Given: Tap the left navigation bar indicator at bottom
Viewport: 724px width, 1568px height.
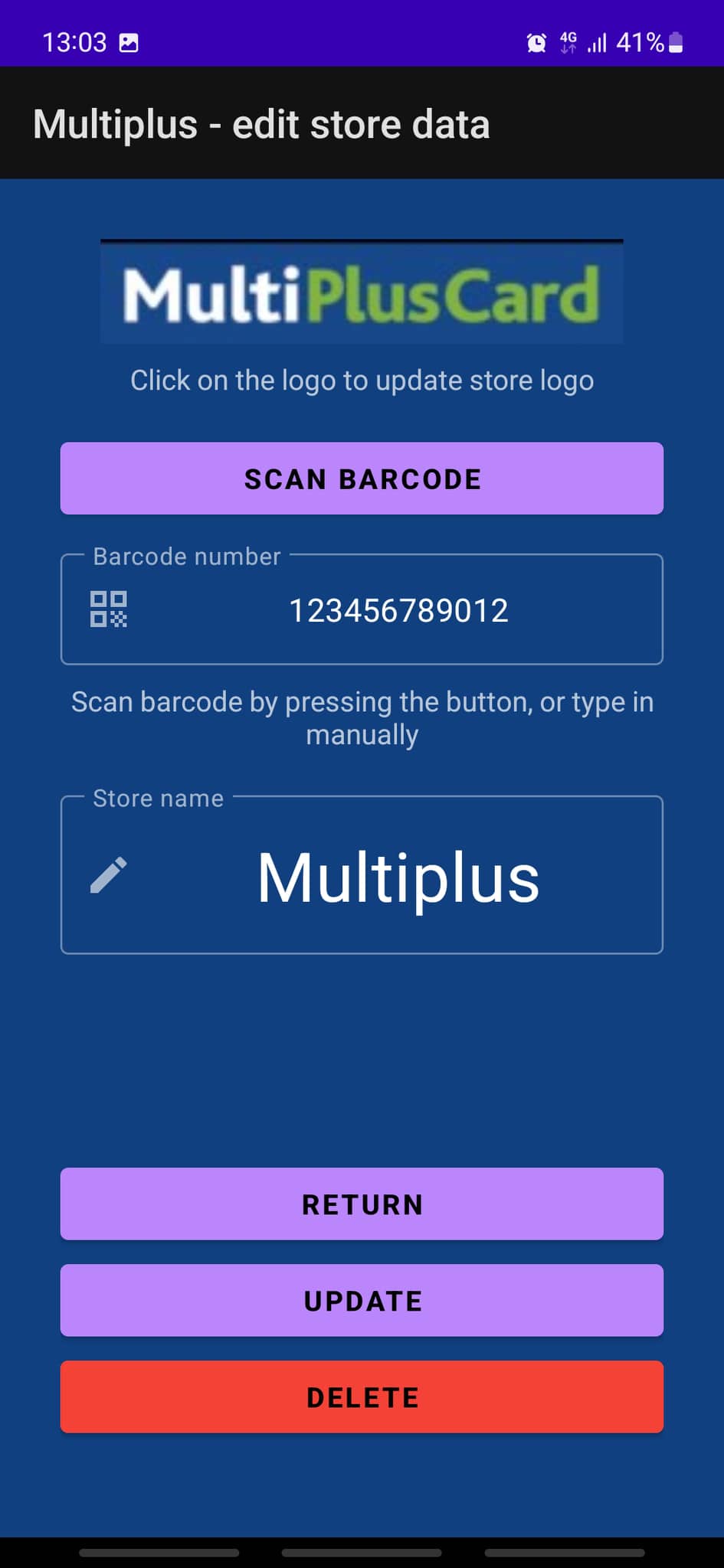Looking at the screenshot, I should [x=161, y=1551].
